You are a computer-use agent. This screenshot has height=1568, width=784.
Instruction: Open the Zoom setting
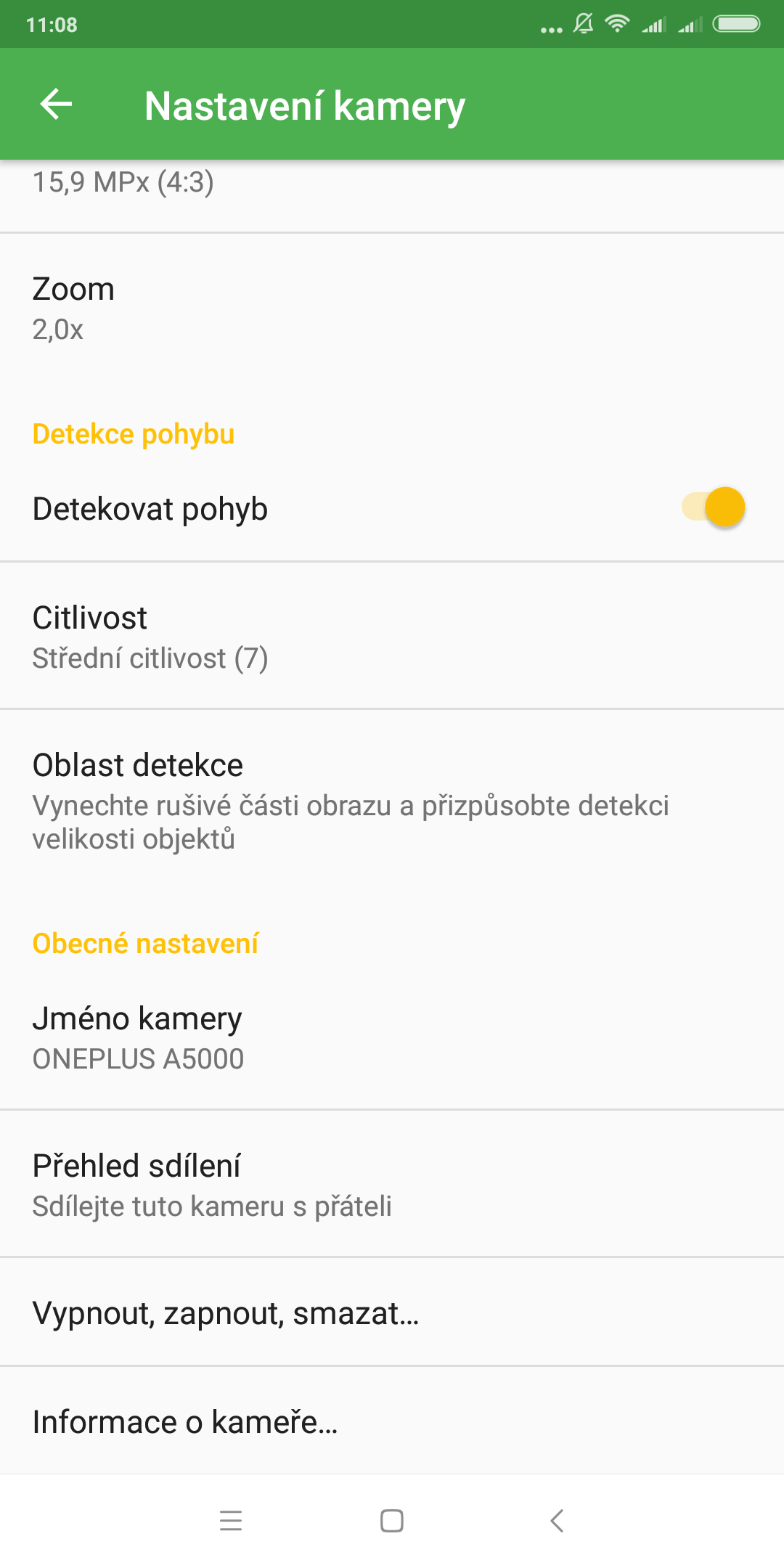(x=392, y=309)
